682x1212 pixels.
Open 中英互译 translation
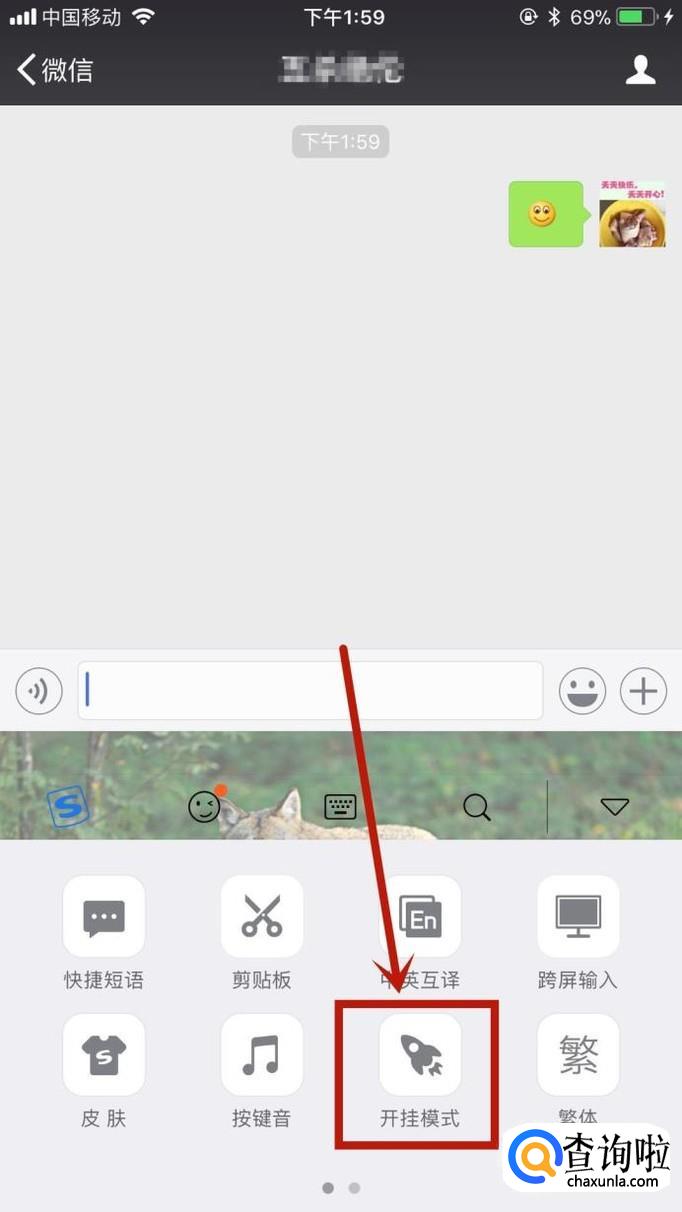[x=420, y=917]
